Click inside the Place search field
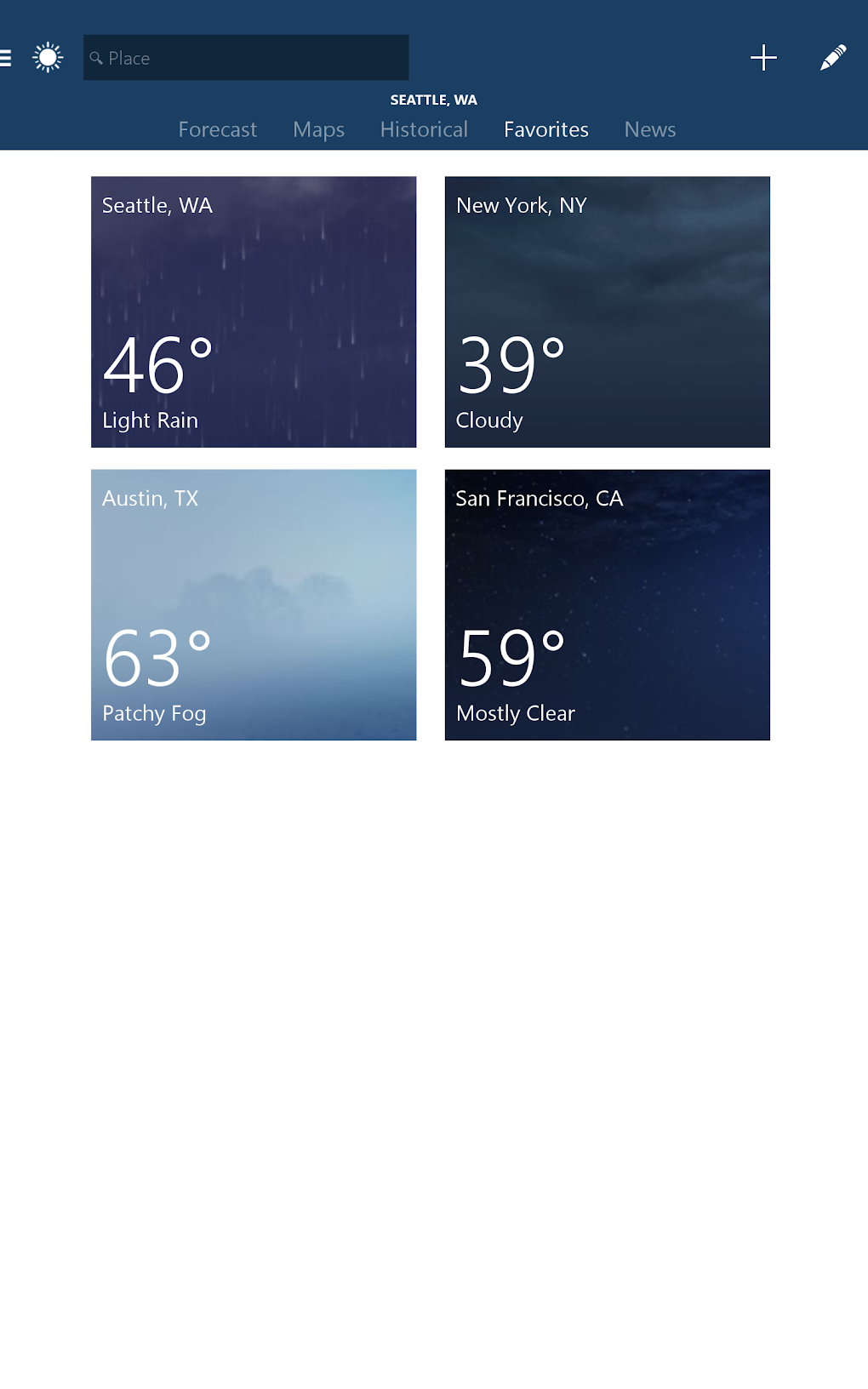868x1389 pixels. point(245,58)
